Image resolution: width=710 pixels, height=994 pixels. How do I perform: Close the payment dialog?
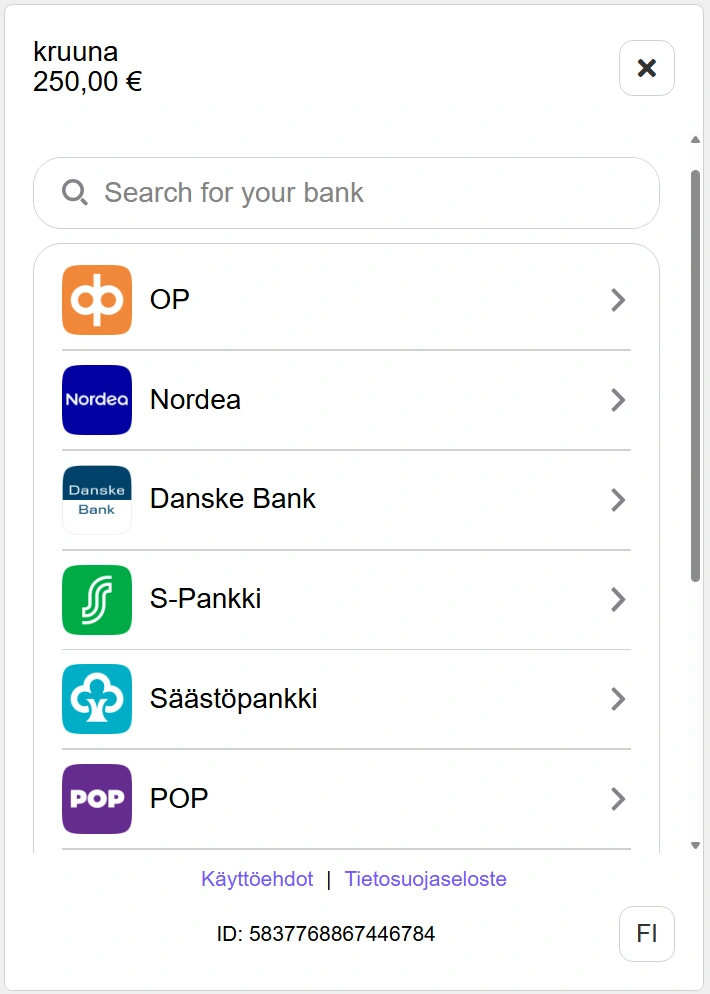pos(647,68)
